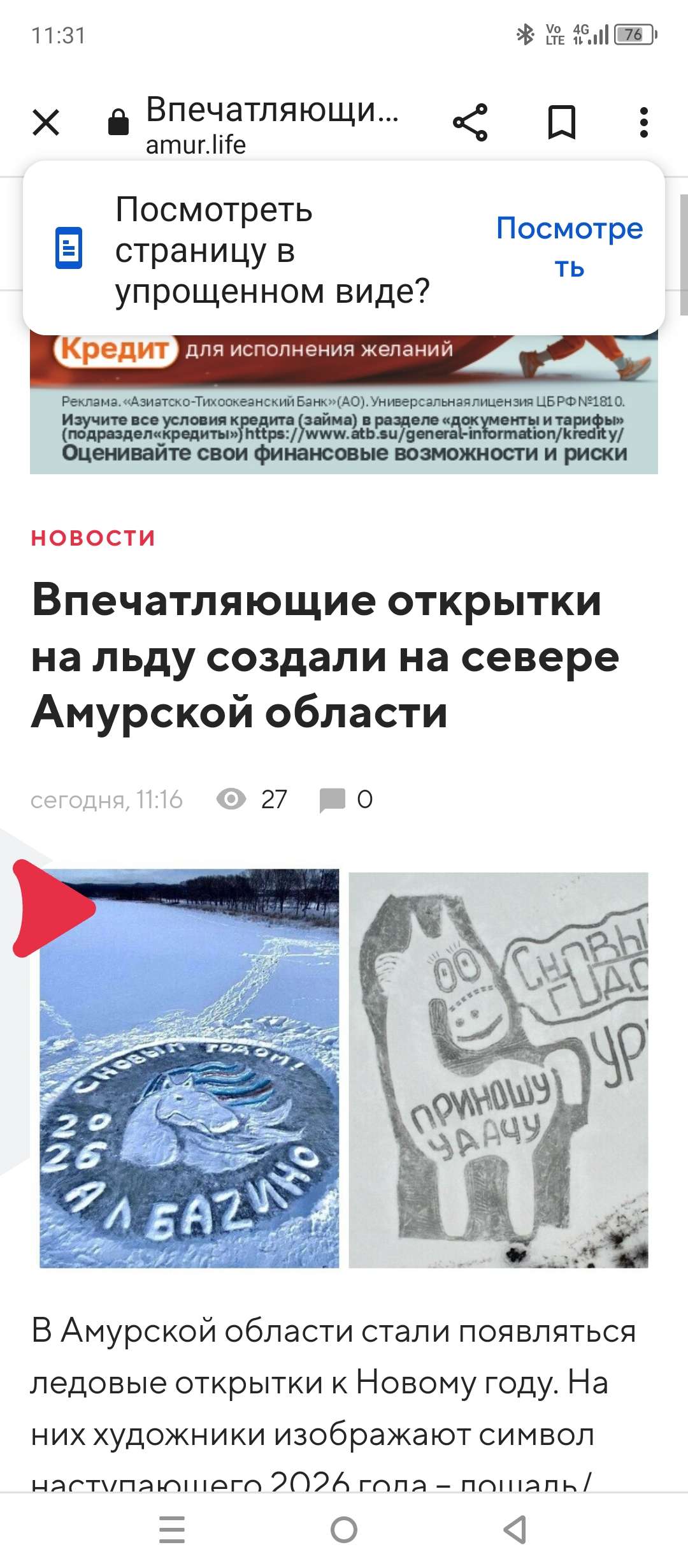Go to the phone home screen
This screenshot has width=688, height=1568.
[344, 1529]
